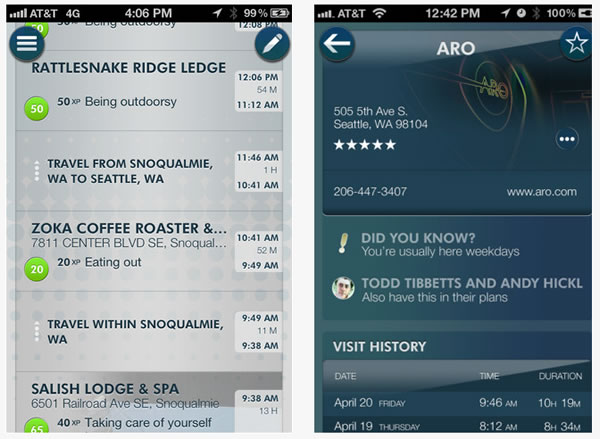Rate ARO using the five stars
600x439 pixels.
(x=364, y=145)
